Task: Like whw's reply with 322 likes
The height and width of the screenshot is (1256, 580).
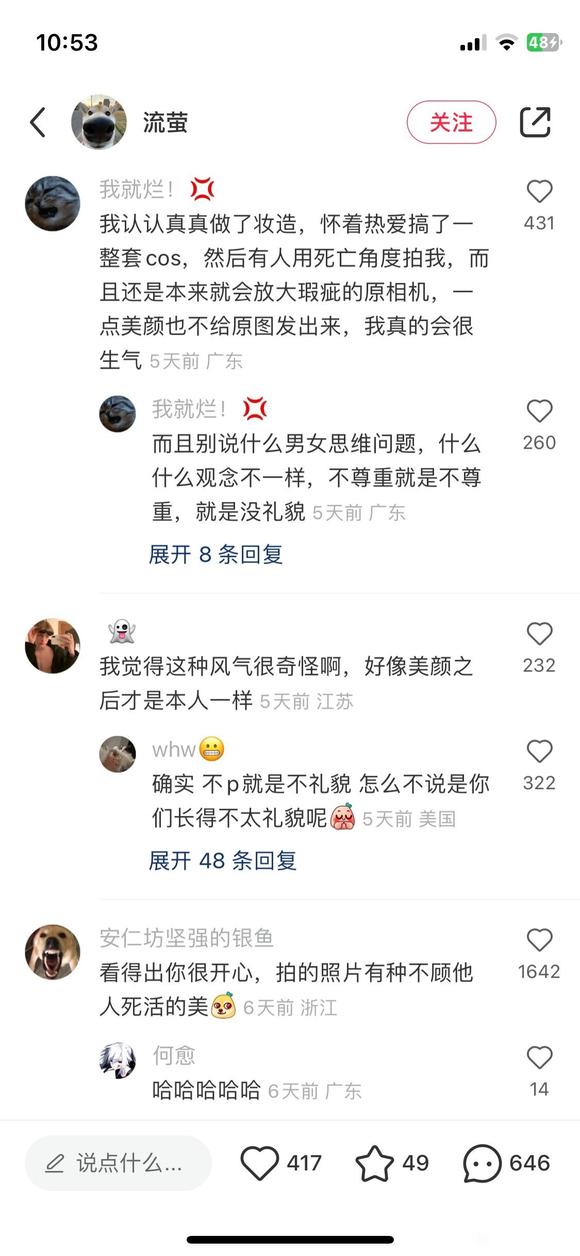Action: (539, 751)
